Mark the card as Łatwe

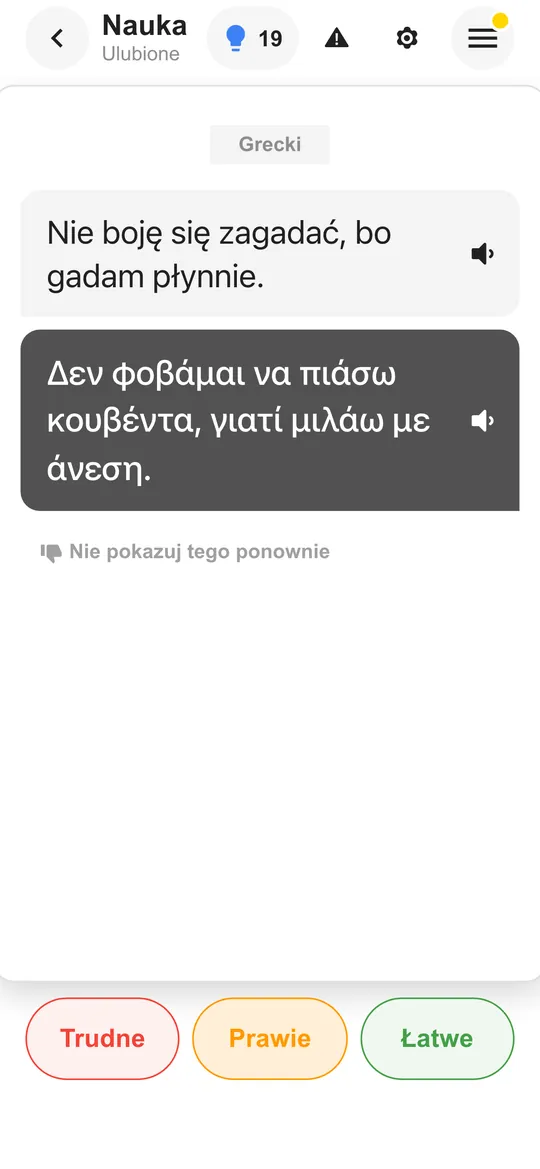437,1039
